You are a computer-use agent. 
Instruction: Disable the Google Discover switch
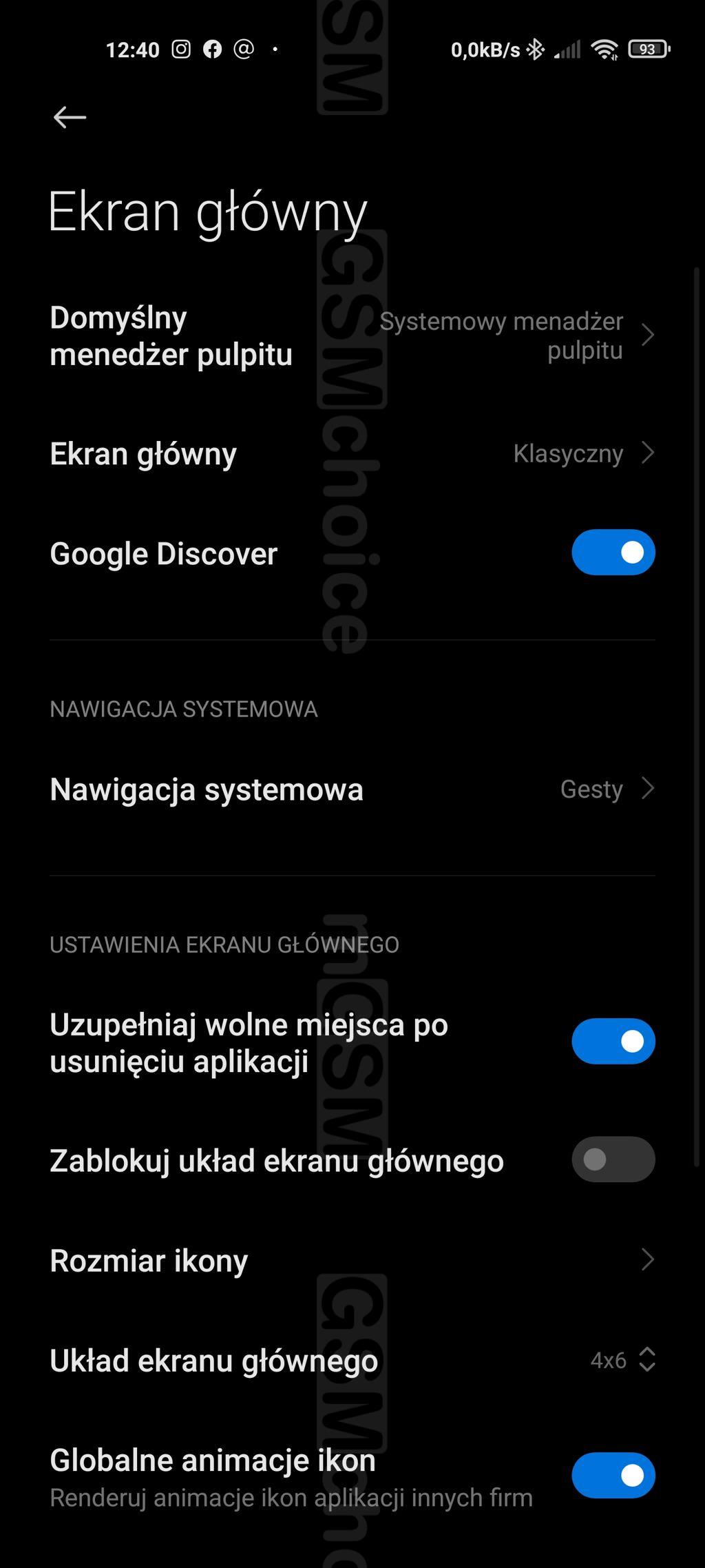tap(613, 553)
